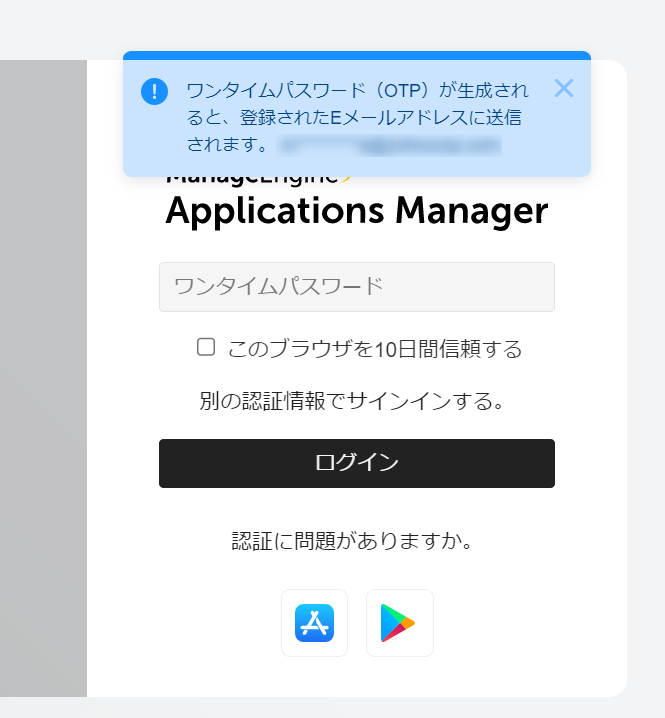The width and height of the screenshot is (665, 718).
Task: Dismiss the OTP notification banner
Action: (x=564, y=88)
